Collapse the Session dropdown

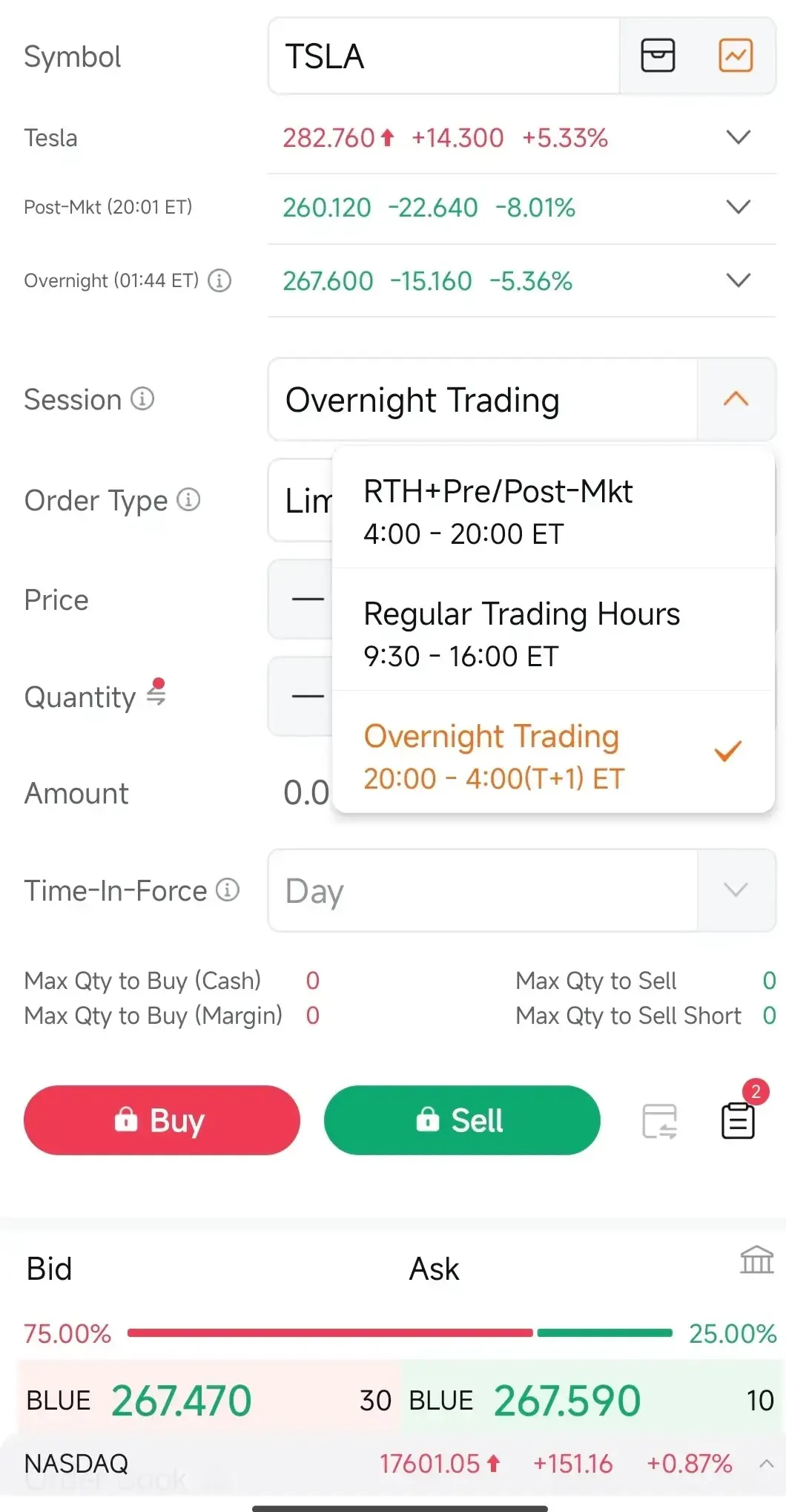pyautogui.click(x=736, y=399)
